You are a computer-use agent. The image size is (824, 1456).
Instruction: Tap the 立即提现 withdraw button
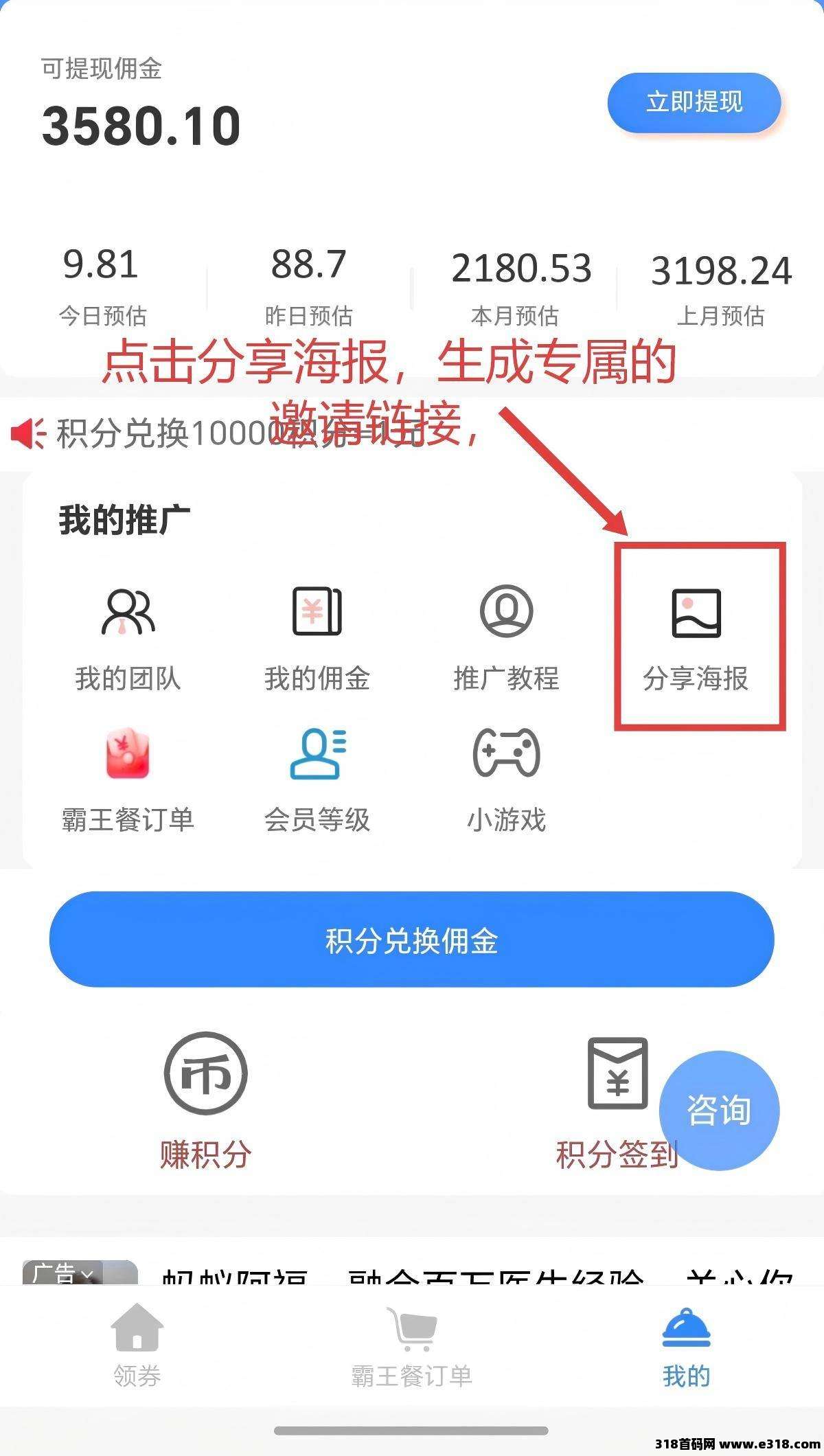pos(694,103)
